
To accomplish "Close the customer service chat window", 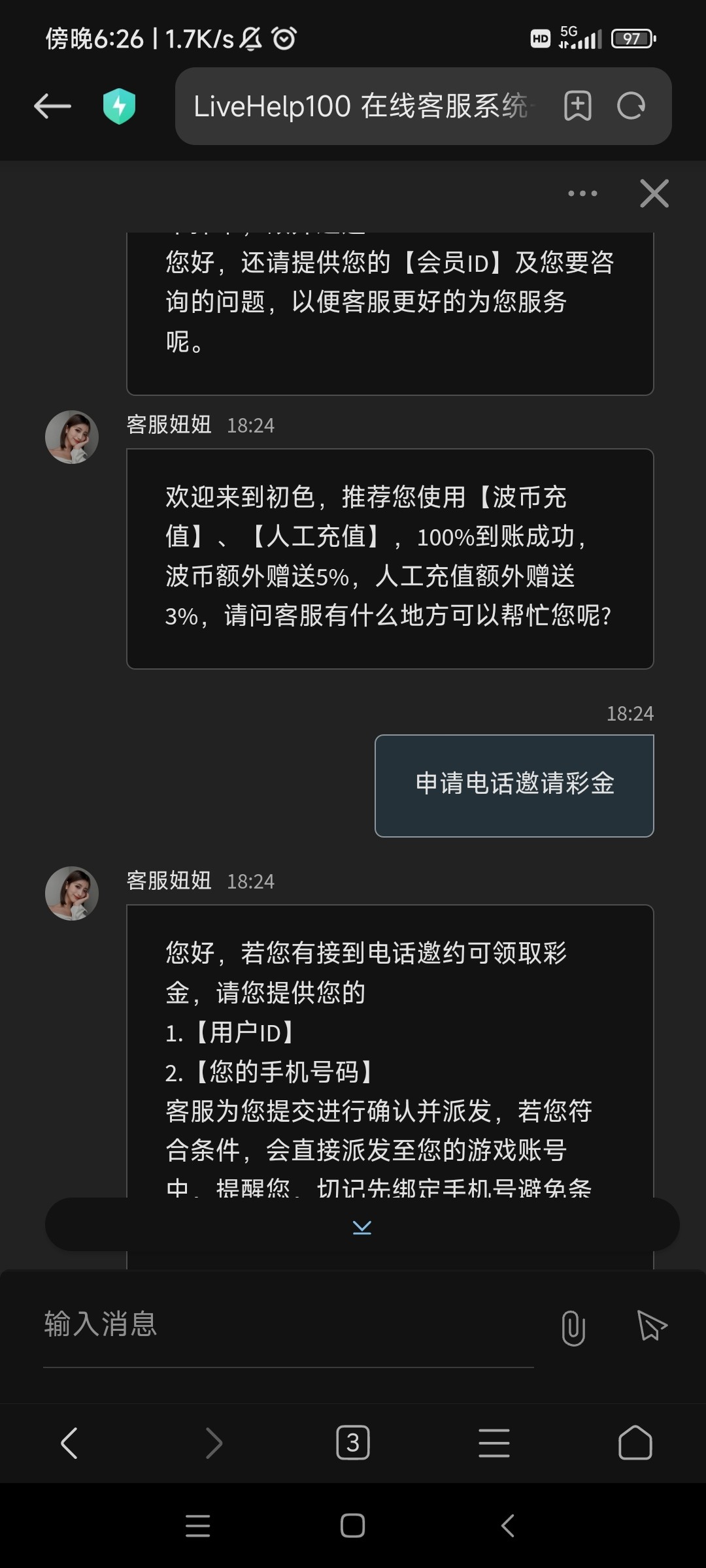I will [x=654, y=193].
